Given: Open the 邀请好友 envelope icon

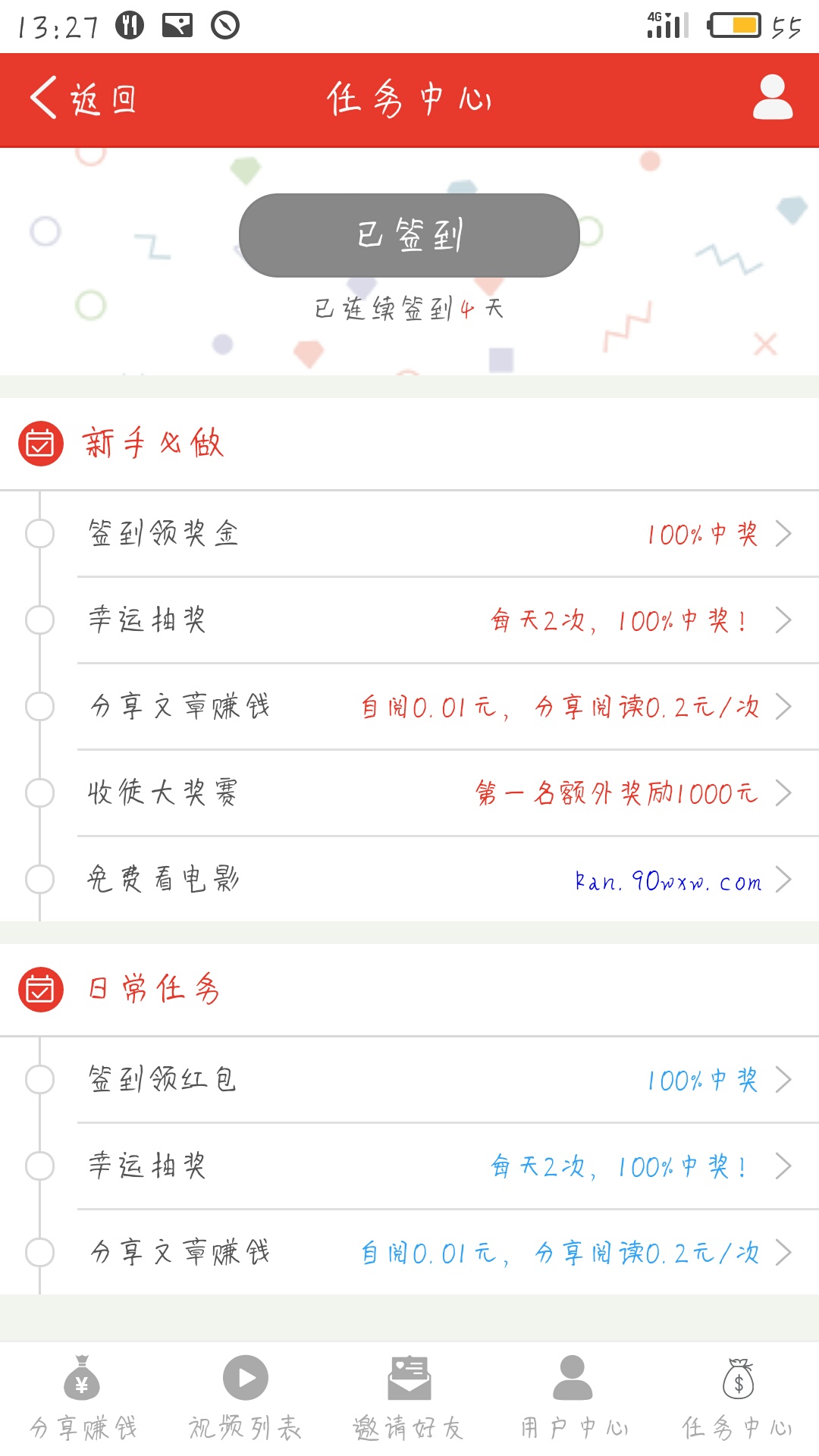Looking at the screenshot, I should click(x=409, y=1380).
